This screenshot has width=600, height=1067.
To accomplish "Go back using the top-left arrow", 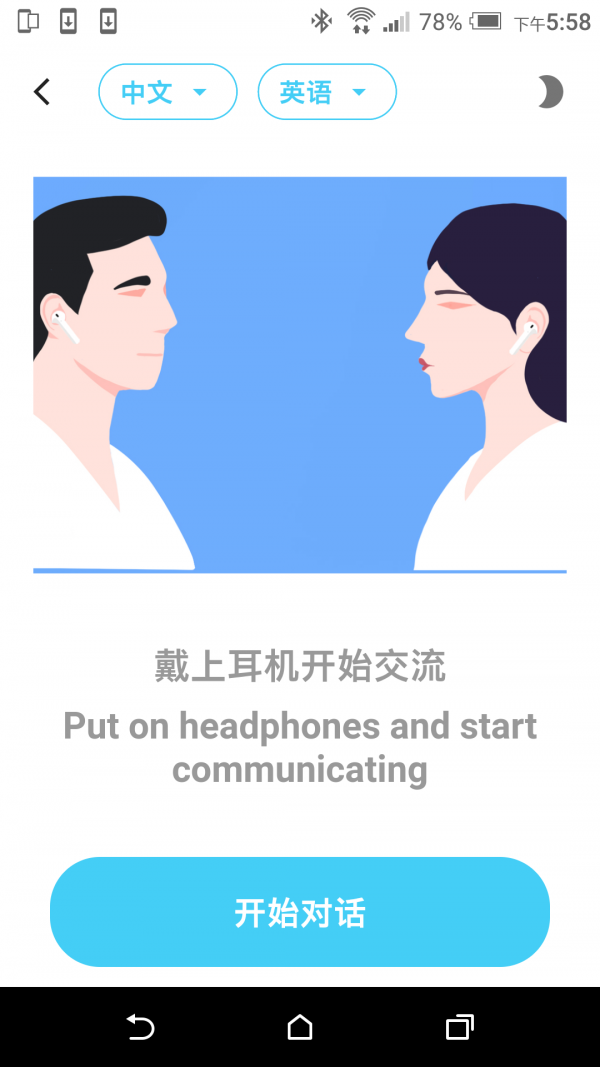I will 42,92.
